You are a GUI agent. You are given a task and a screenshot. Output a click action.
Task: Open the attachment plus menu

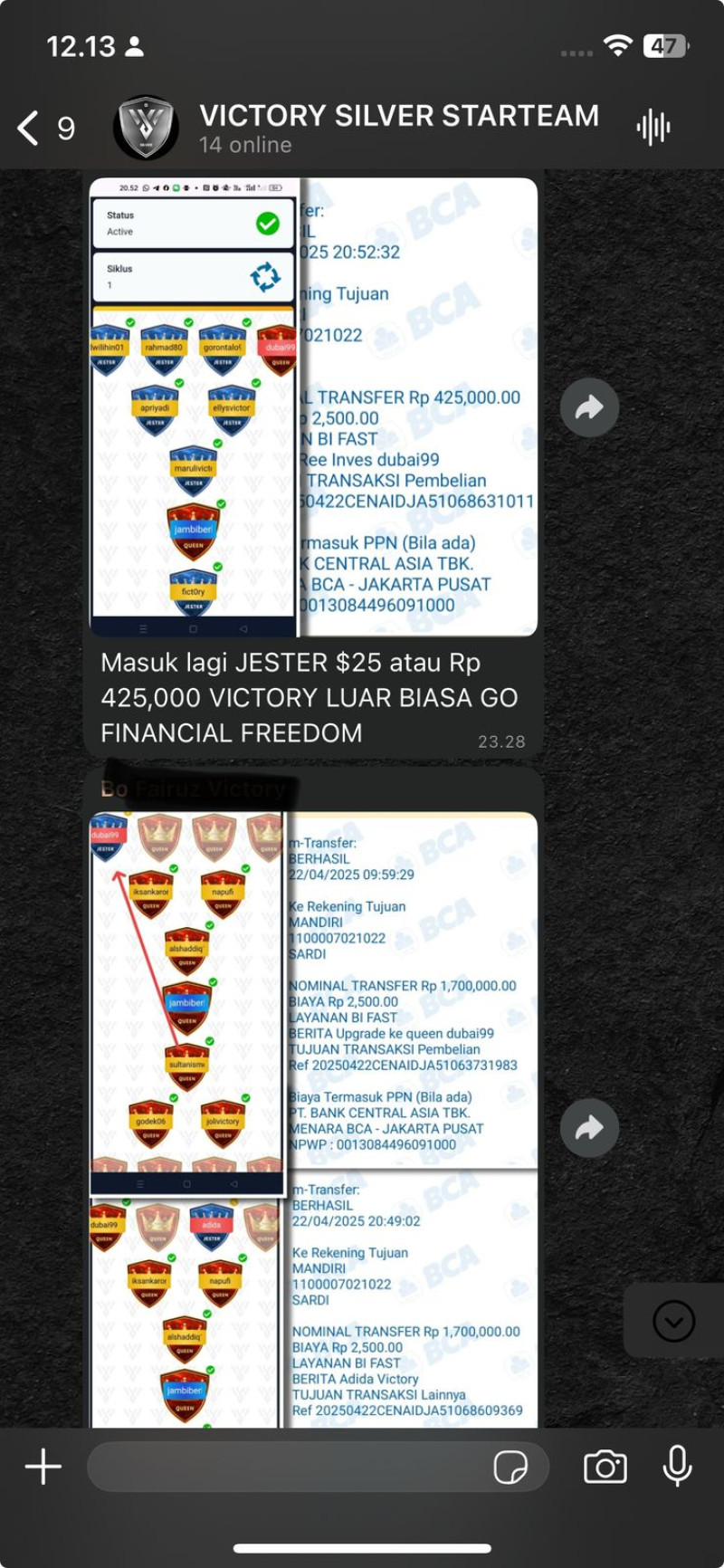point(43,1467)
